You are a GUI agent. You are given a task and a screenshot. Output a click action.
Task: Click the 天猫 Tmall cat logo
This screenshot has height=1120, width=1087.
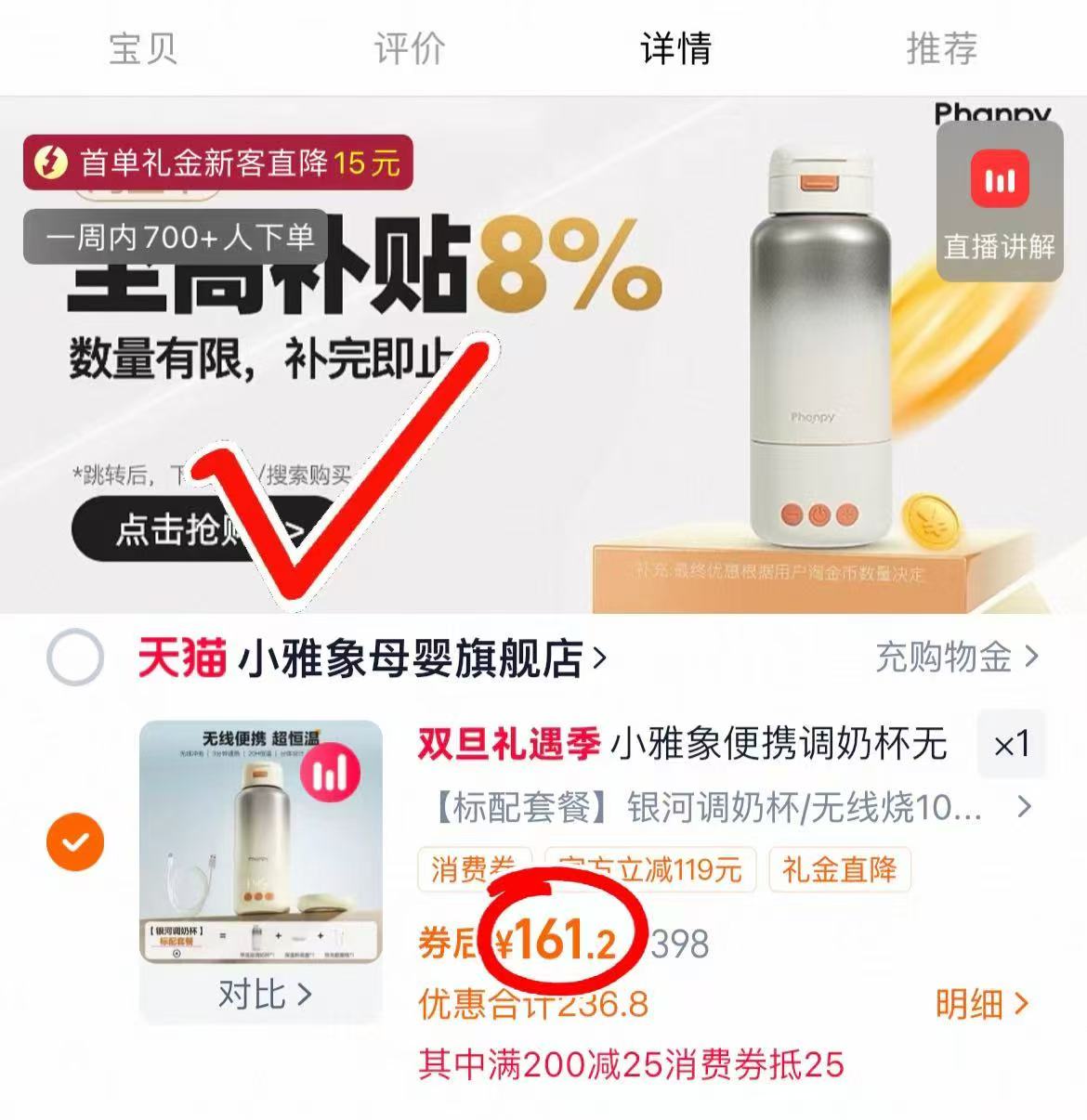182,658
